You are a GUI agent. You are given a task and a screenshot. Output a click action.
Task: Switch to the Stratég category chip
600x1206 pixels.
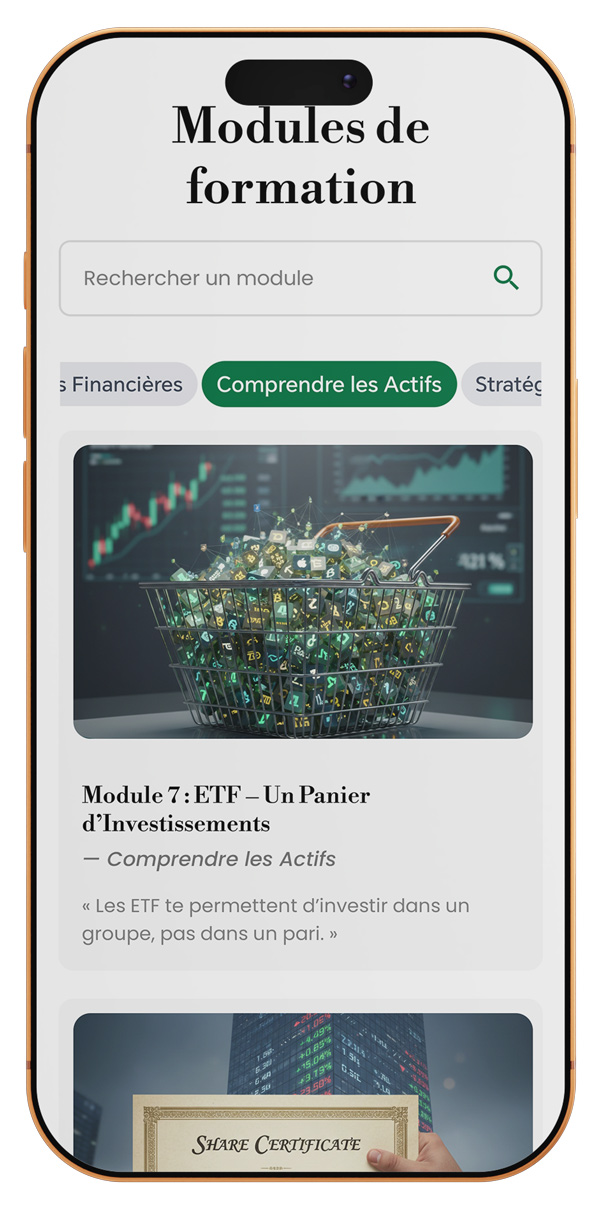505,385
